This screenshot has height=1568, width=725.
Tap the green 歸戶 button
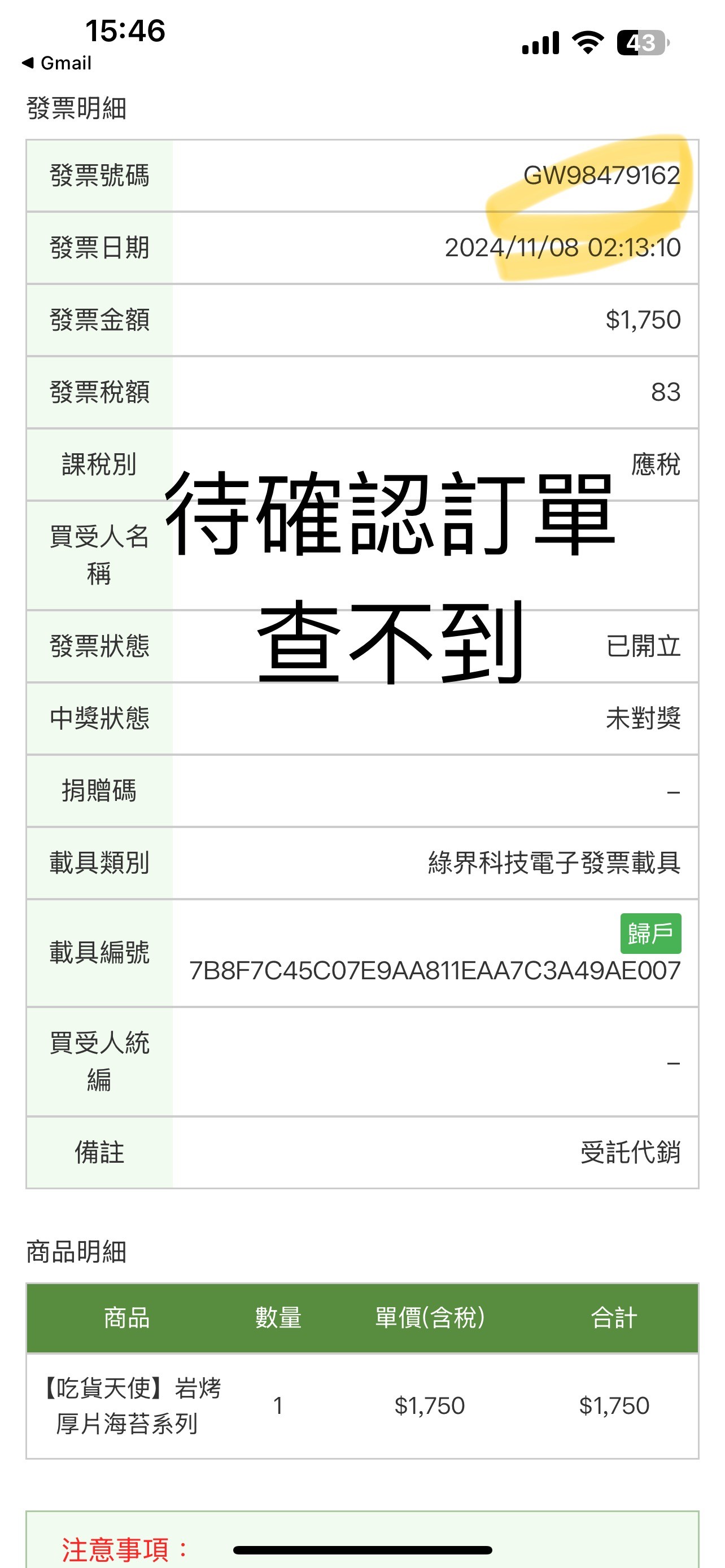650,933
